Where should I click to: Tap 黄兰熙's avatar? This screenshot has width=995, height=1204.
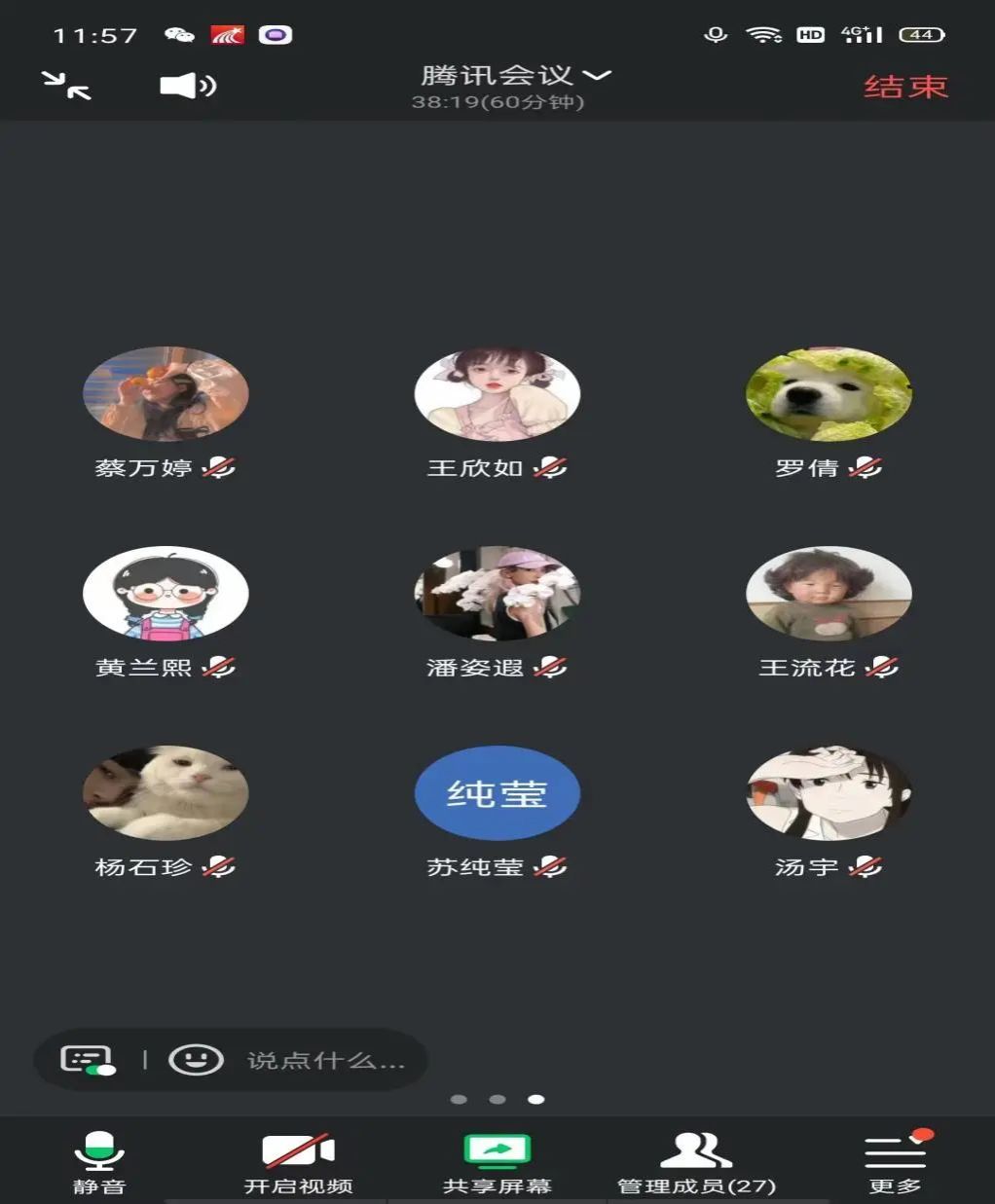[166, 593]
